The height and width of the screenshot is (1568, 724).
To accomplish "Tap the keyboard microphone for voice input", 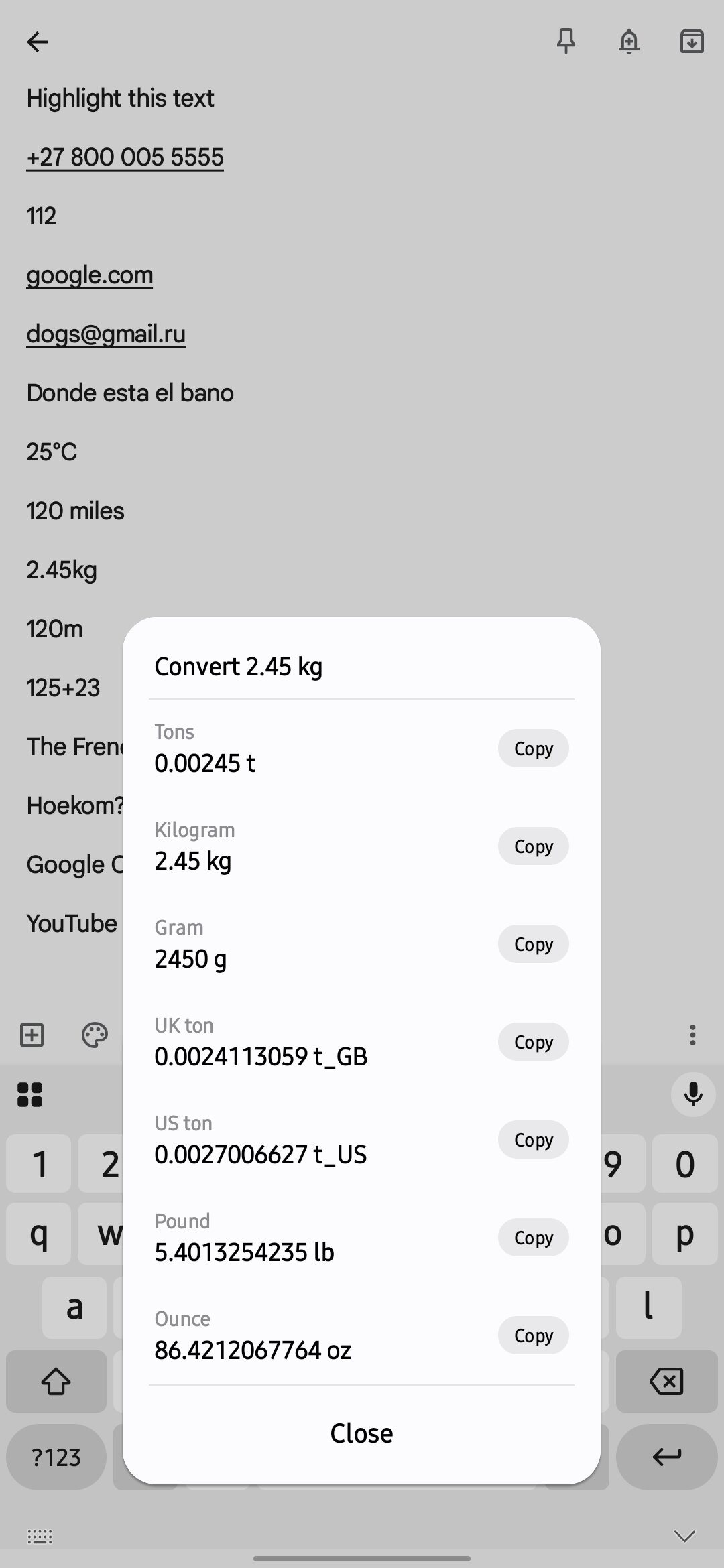I will (x=693, y=1095).
